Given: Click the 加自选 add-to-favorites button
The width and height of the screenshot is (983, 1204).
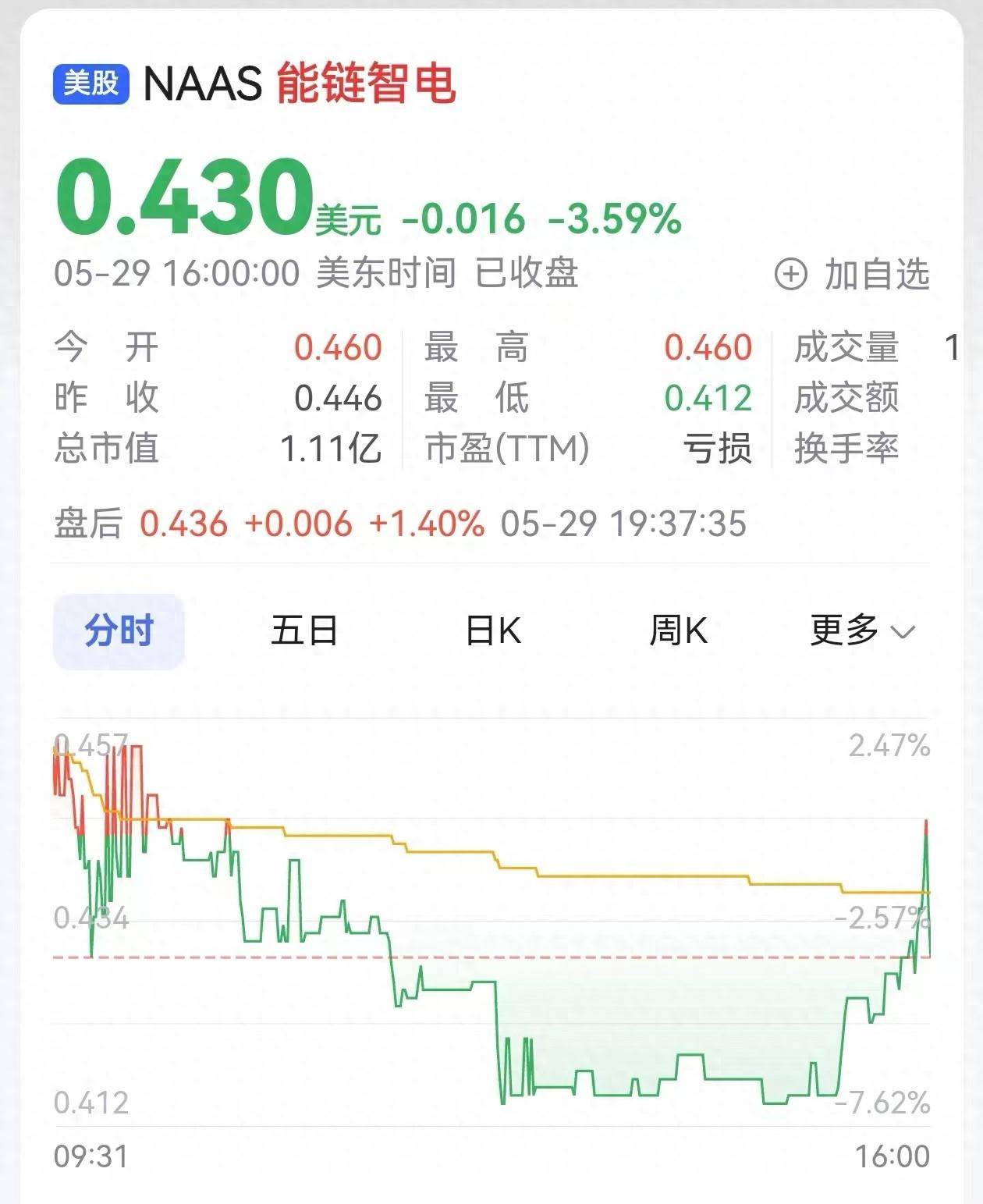Looking at the screenshot, I should pos(872,273).
